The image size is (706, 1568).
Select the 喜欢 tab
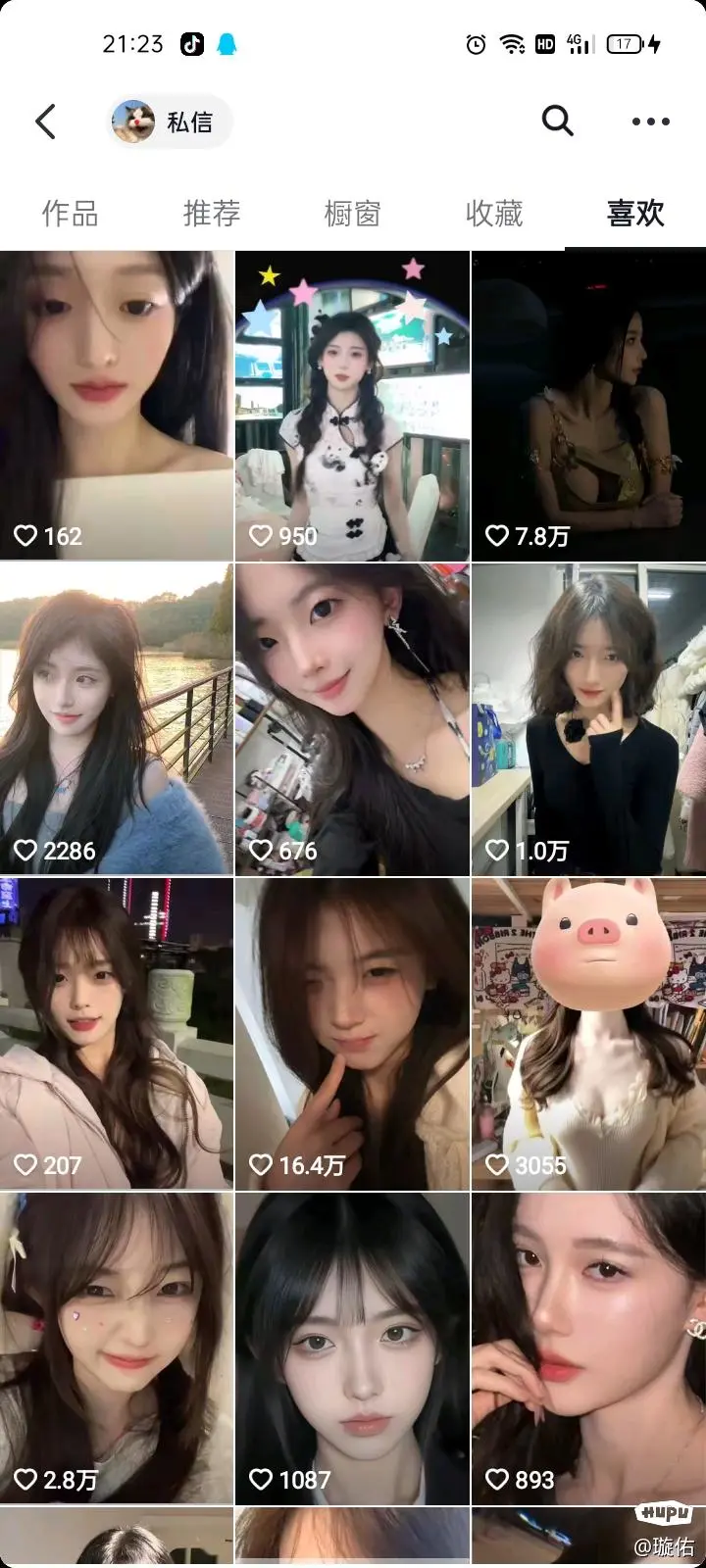(x=635, y=213)
